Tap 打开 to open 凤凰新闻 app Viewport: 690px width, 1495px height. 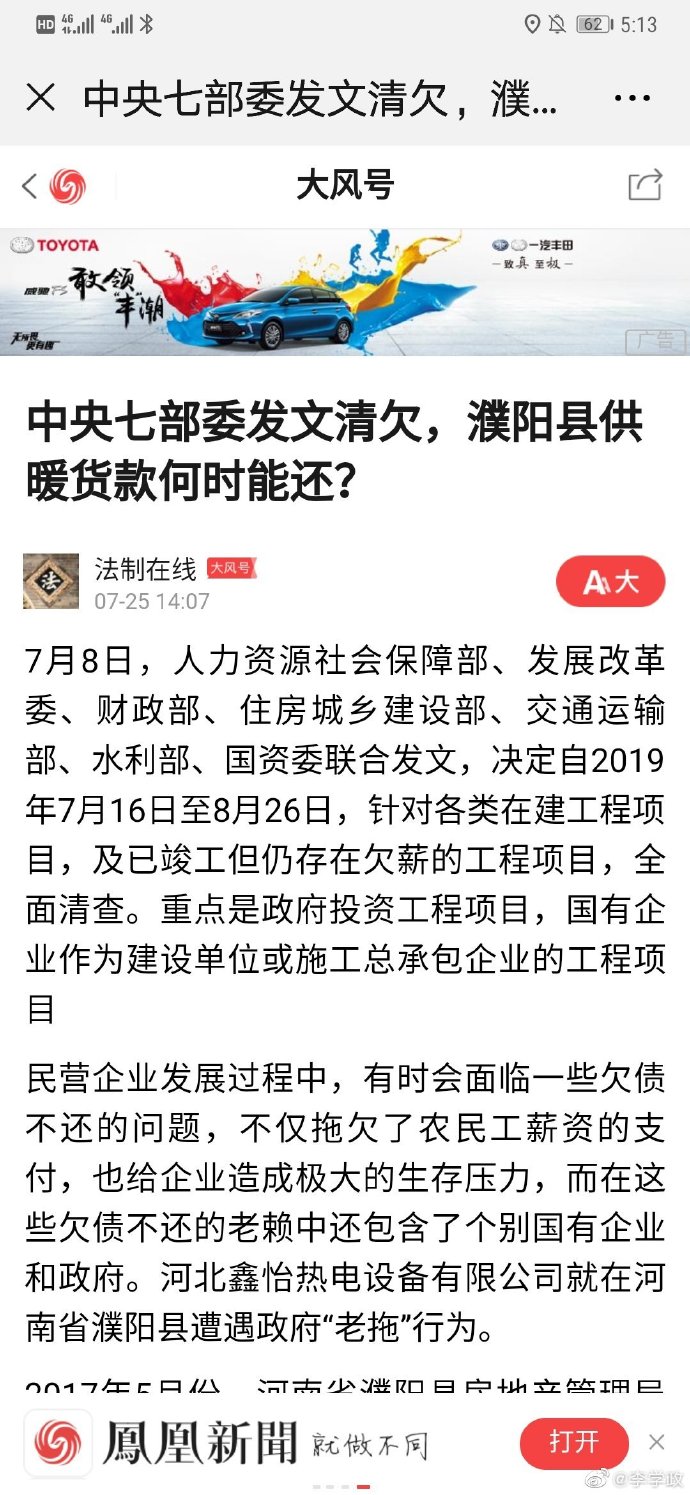(x=574, y=1441)
